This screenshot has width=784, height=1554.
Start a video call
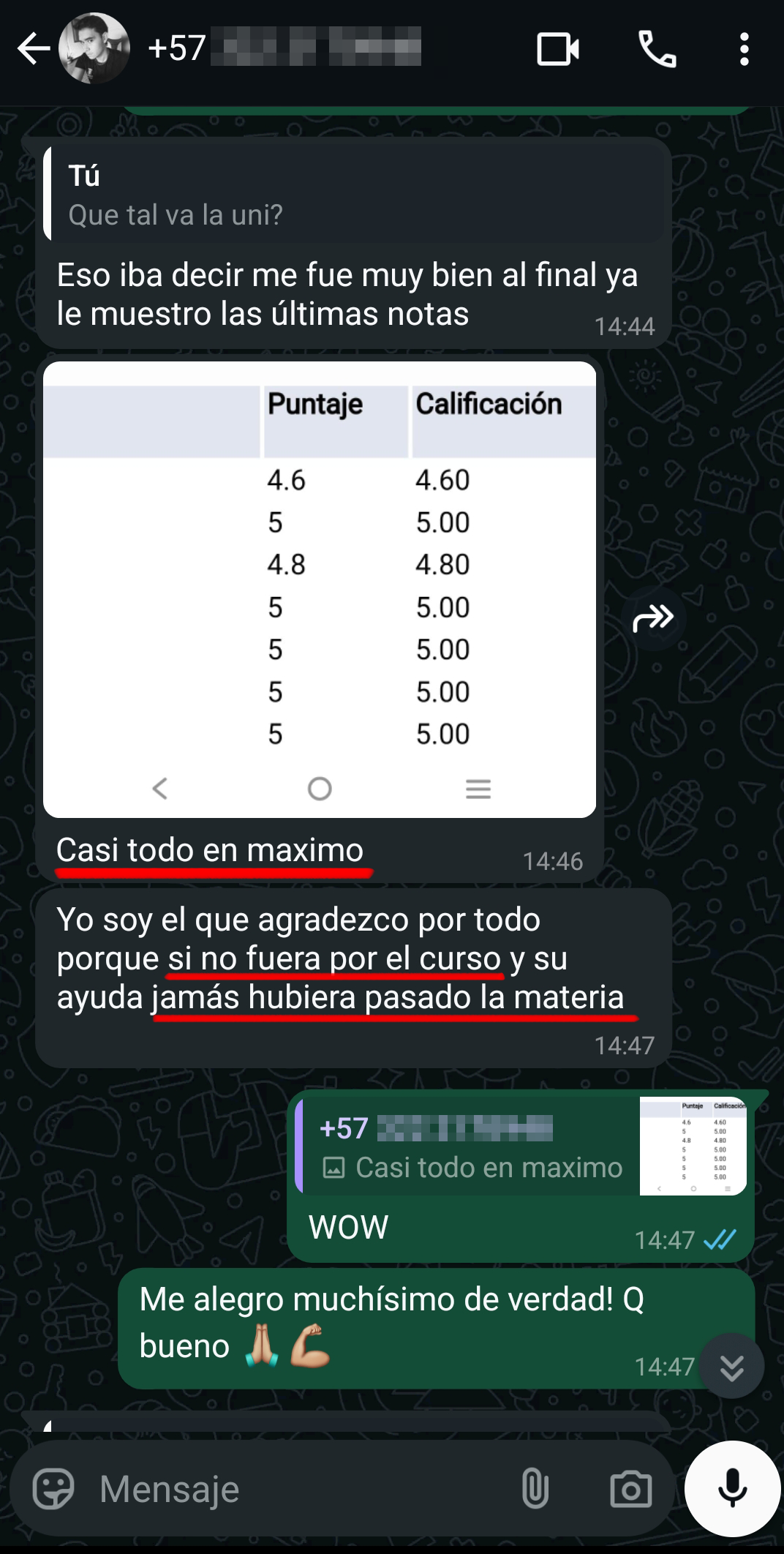558,50
